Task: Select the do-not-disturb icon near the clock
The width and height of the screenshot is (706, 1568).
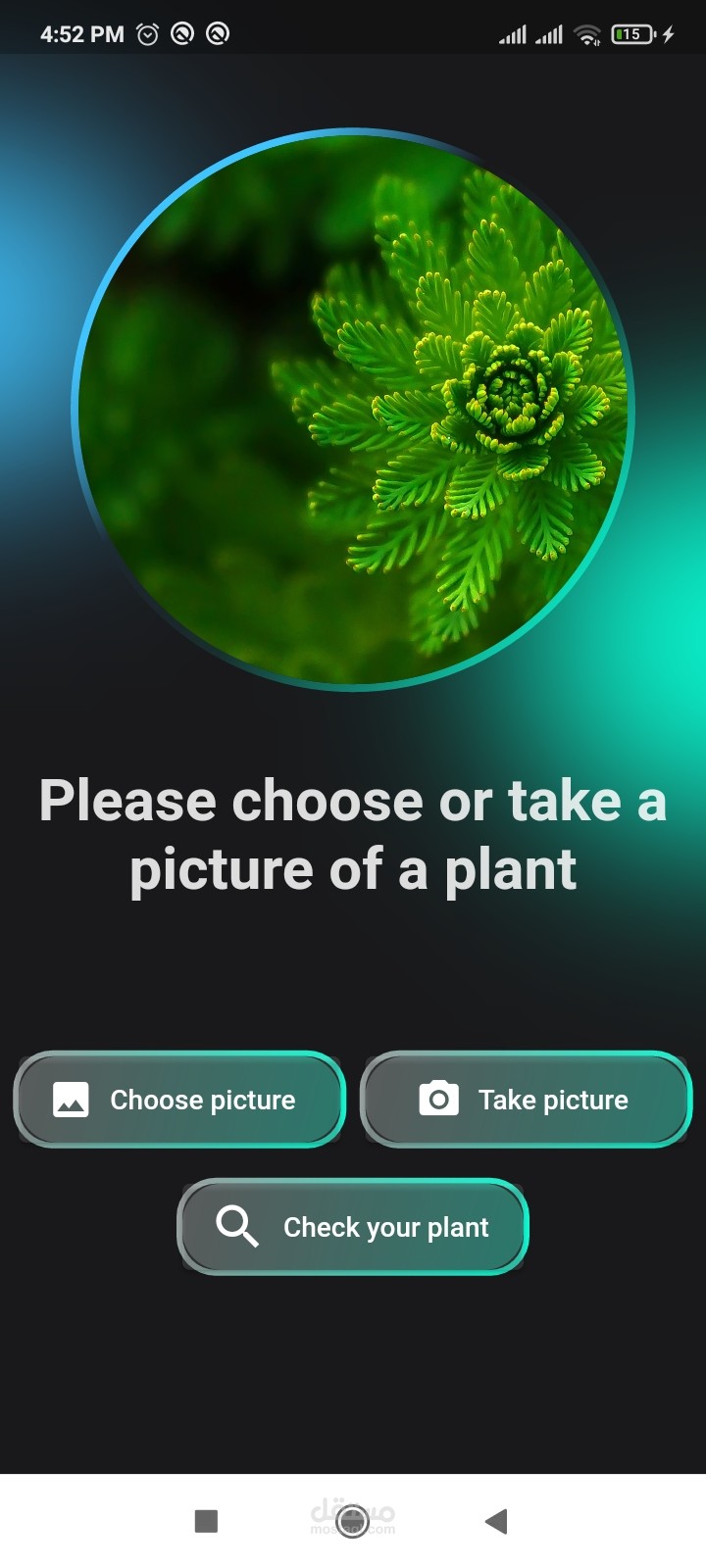Action: pyautogui.click(x=183, y=33)
